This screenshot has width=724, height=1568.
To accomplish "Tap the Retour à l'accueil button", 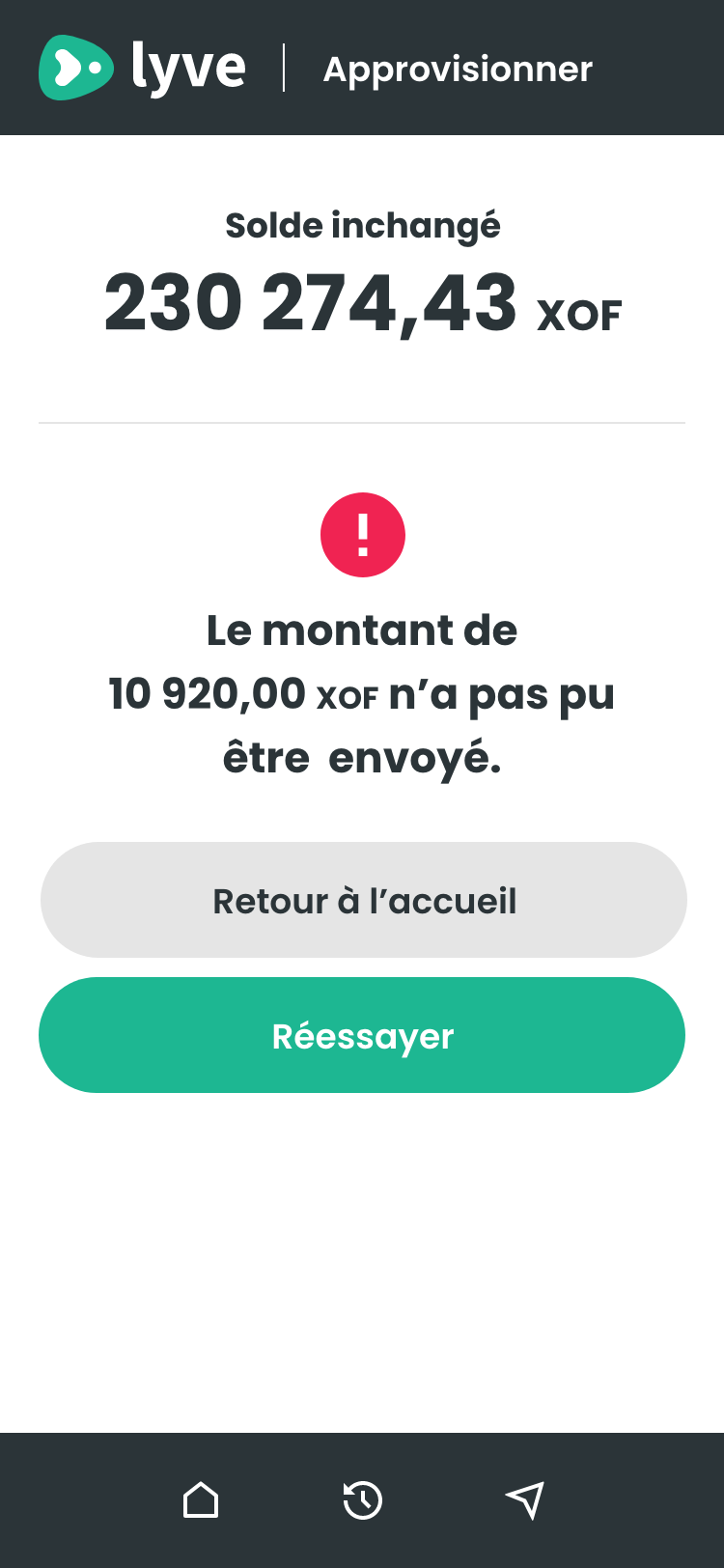I will 363,900.
